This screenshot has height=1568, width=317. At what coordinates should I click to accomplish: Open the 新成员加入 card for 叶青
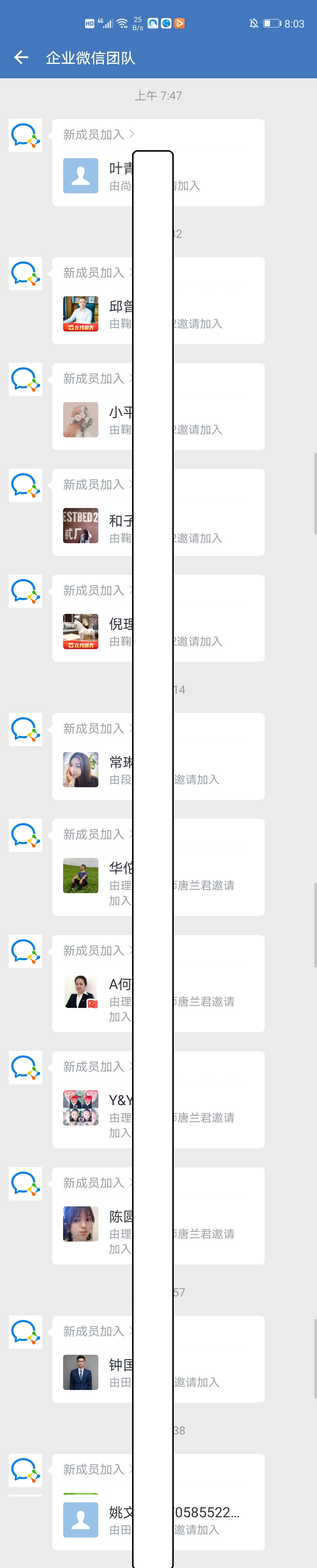(158, 162)
